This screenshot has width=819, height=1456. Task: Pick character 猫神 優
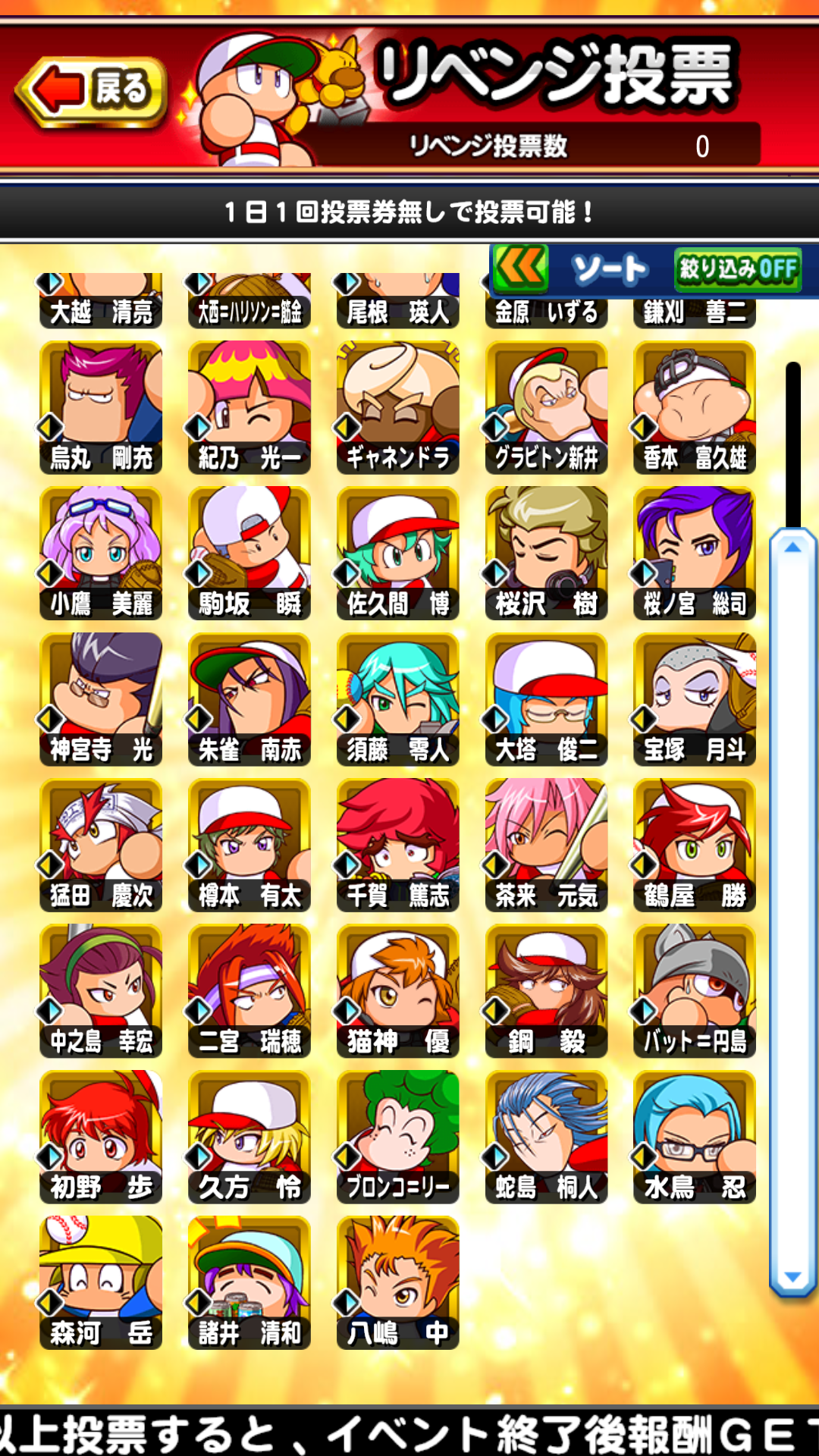click(398, 990)
